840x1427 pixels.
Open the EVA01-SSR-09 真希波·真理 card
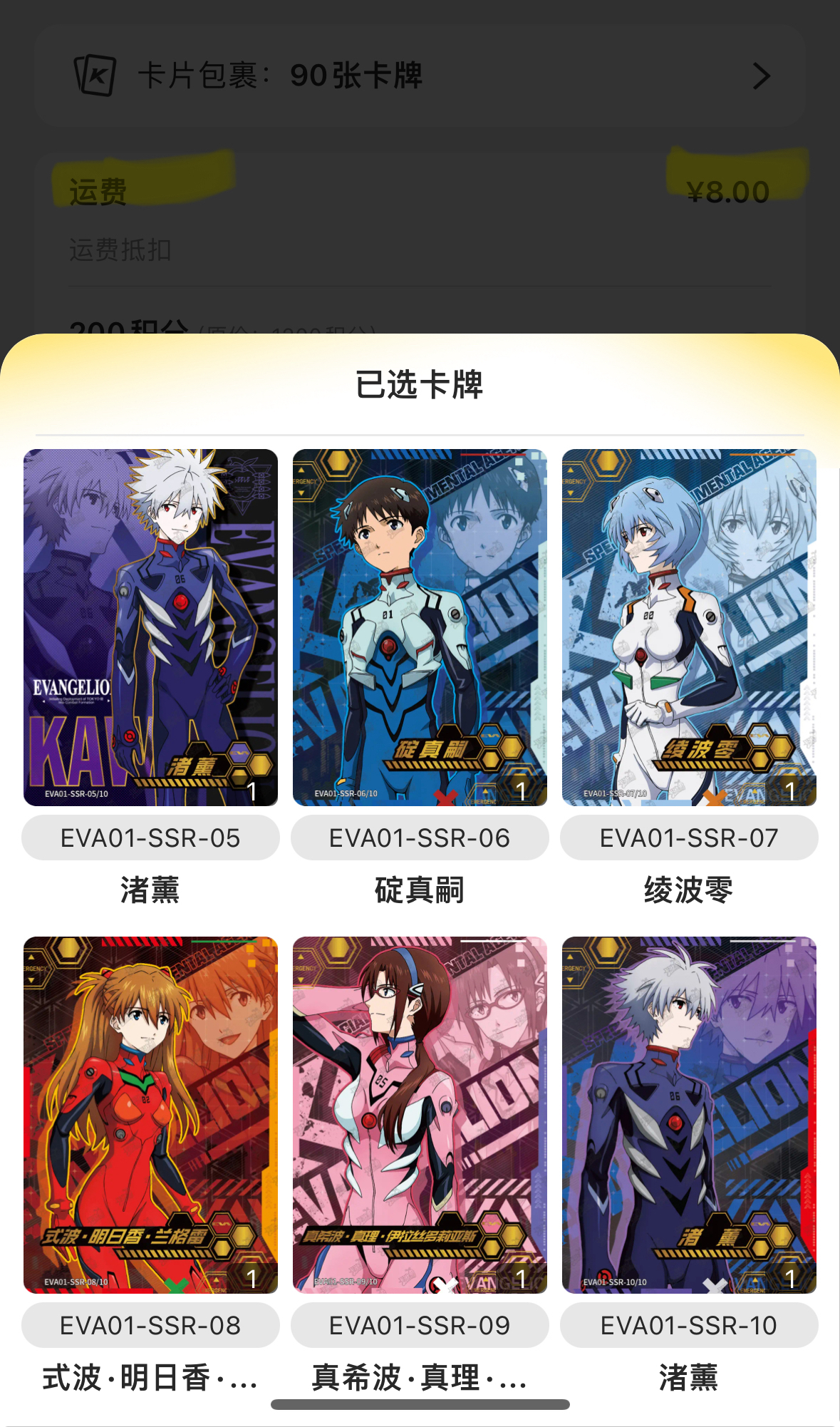tap(420, 1115)
